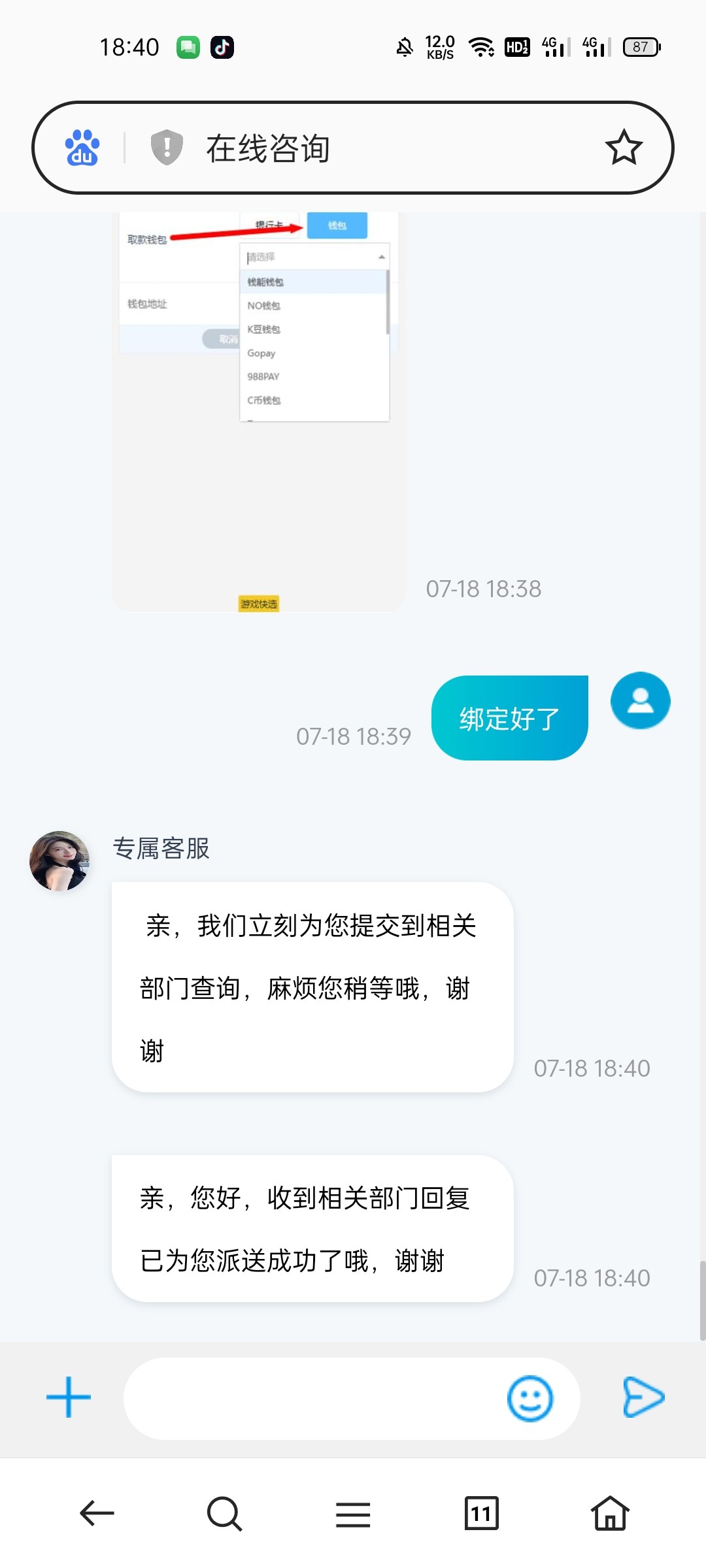The image size is (706, 1568).
Task: Tap the Baidu paw logo icon
Action: click(x=82, y=148)
